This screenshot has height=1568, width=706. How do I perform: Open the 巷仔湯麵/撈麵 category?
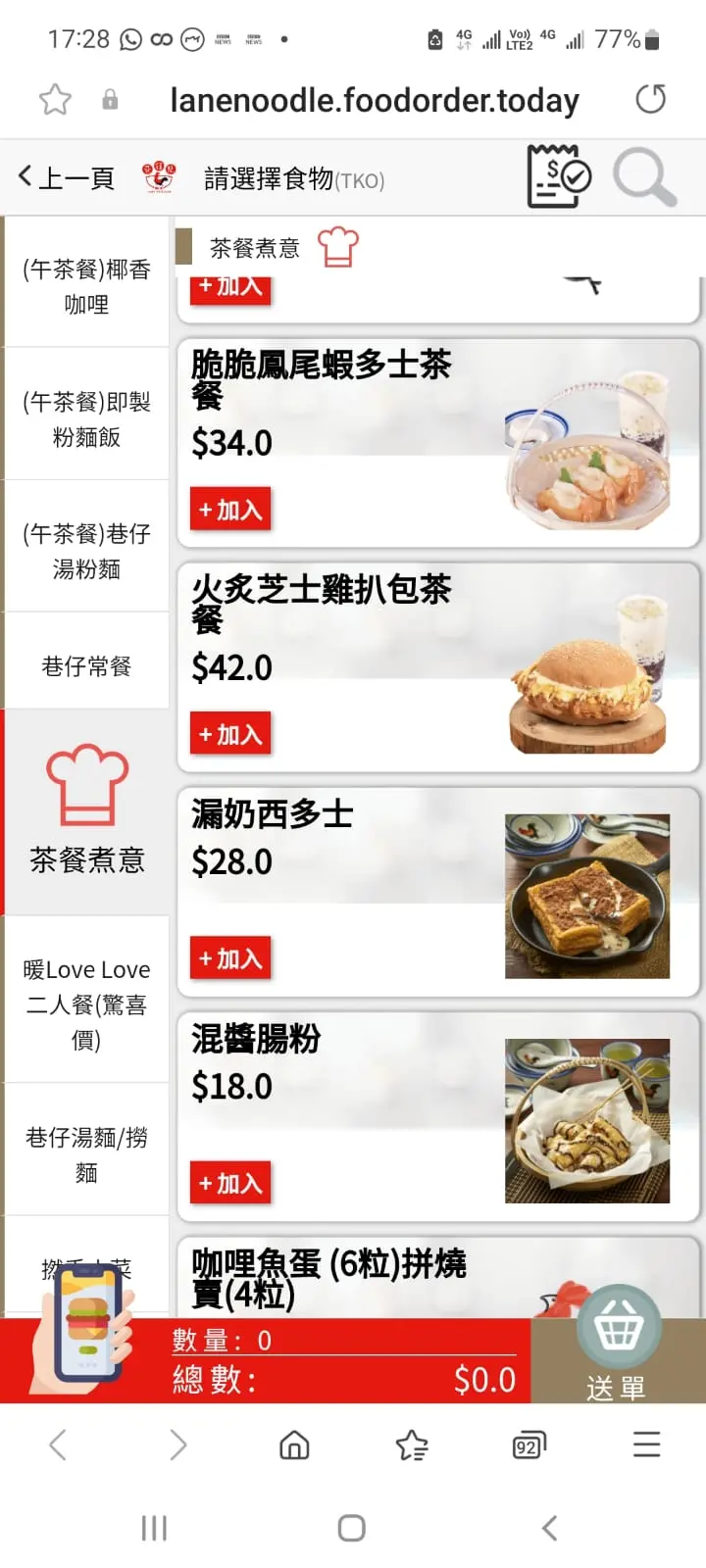point(86,1153)
